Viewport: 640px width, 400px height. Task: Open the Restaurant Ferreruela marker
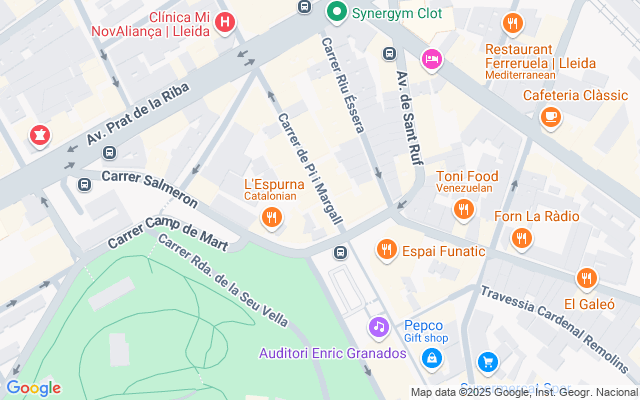(x=512, y=23)
